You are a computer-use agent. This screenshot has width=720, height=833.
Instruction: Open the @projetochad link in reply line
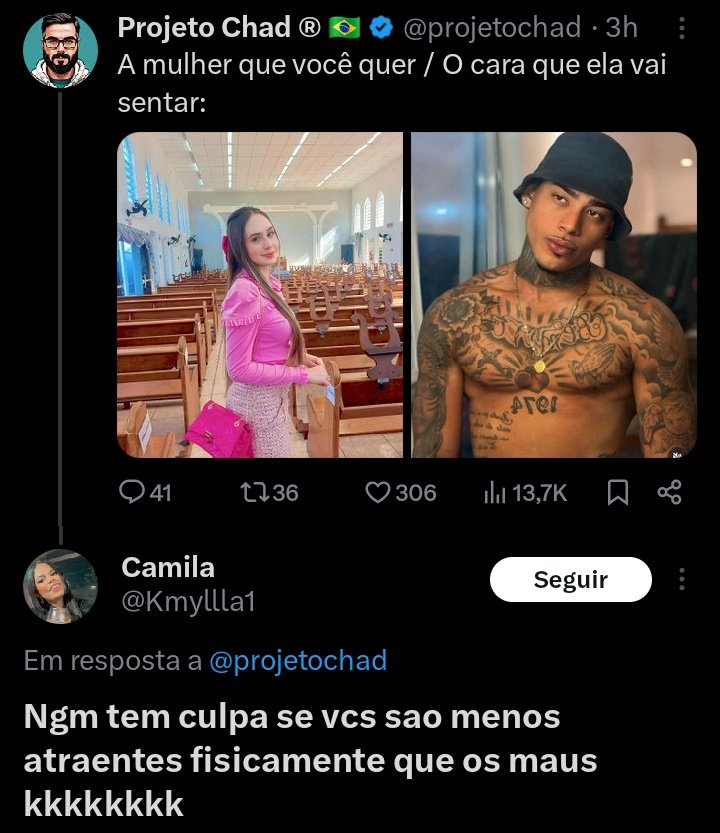298,661
